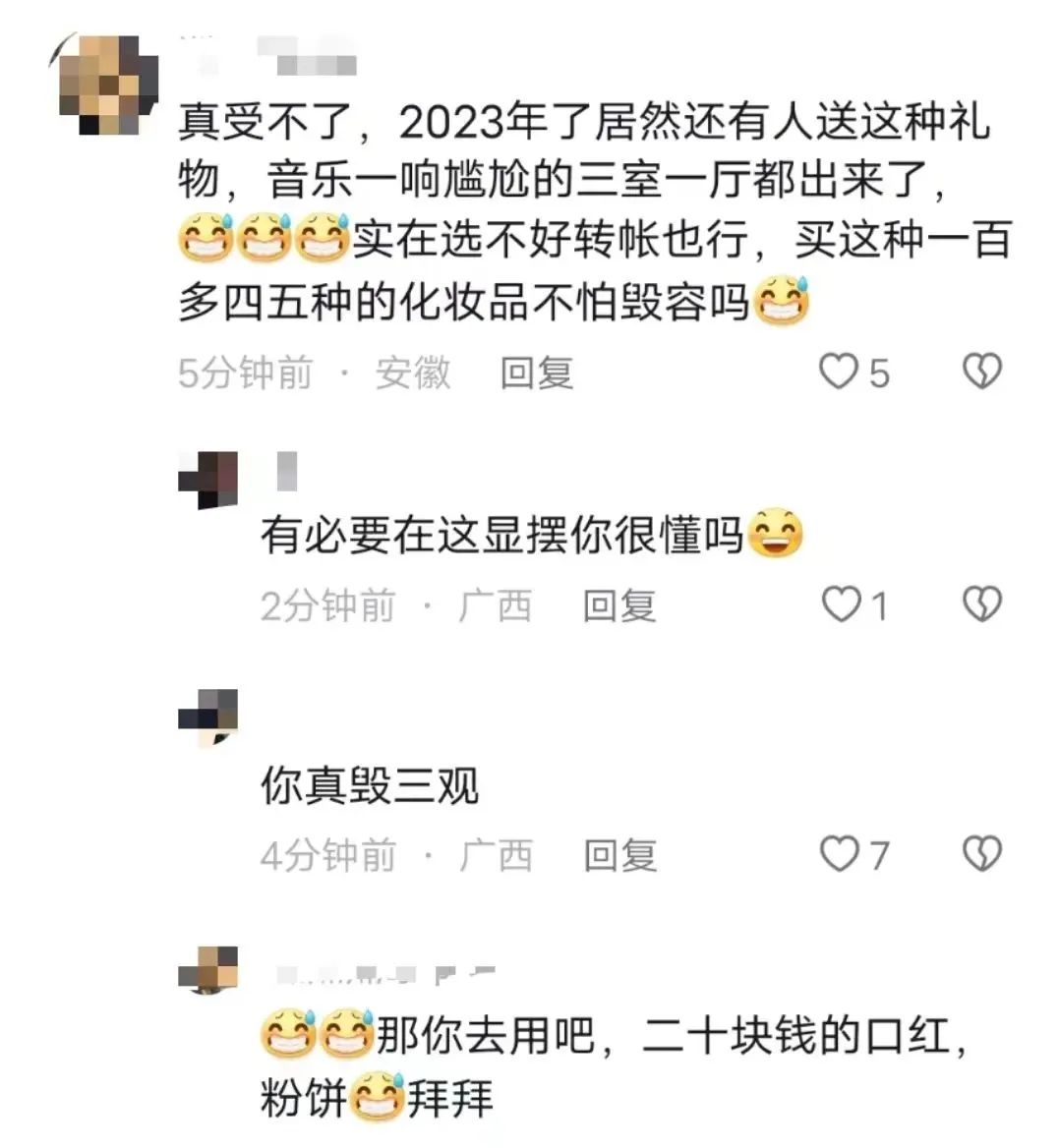Viewport: 1059px width, 1148px height.
Task: Reply to the comment 有必要在这显摆你很懂吗
Action: click(618, 605)
